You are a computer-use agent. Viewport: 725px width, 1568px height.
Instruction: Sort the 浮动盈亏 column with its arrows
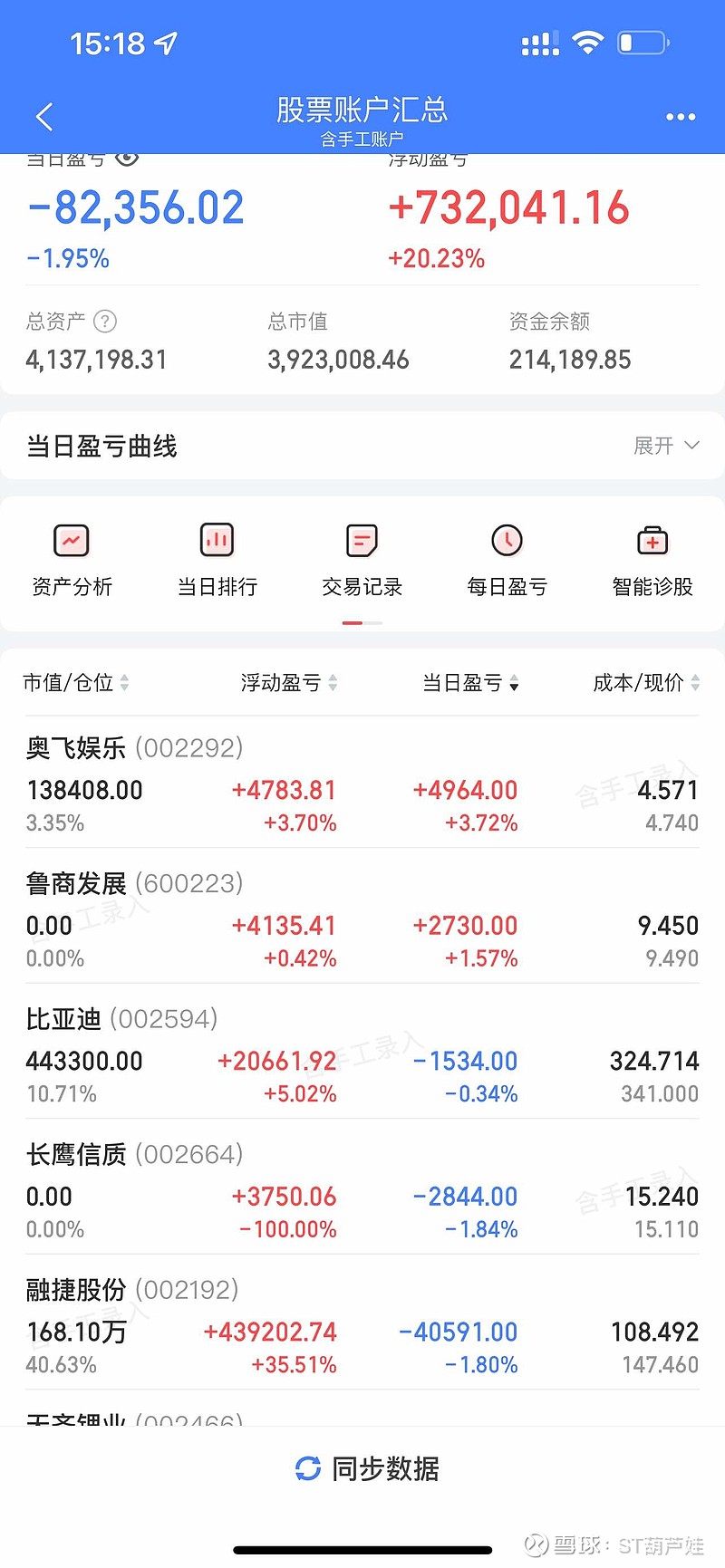point(333,683)
